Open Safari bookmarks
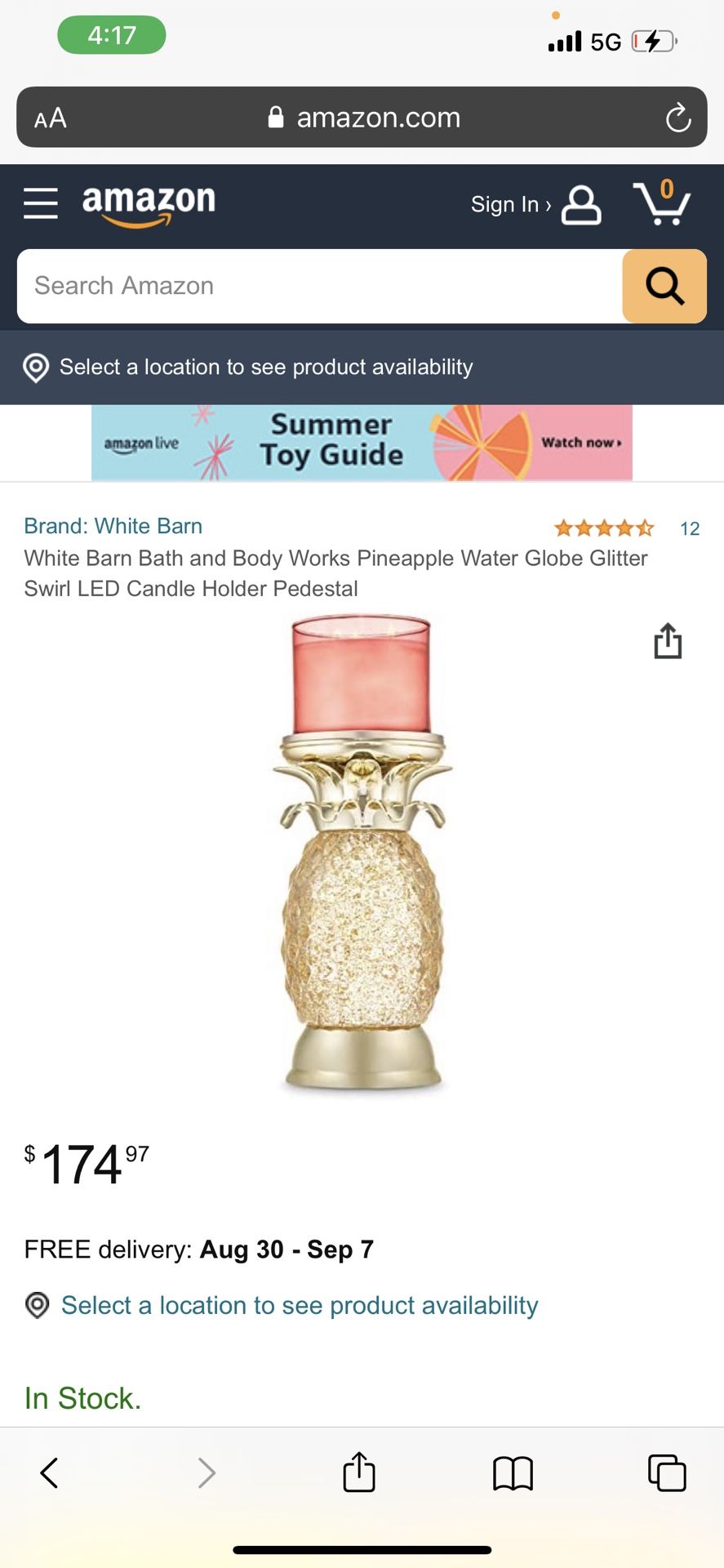724x1568 pixels. [513, 1473]
